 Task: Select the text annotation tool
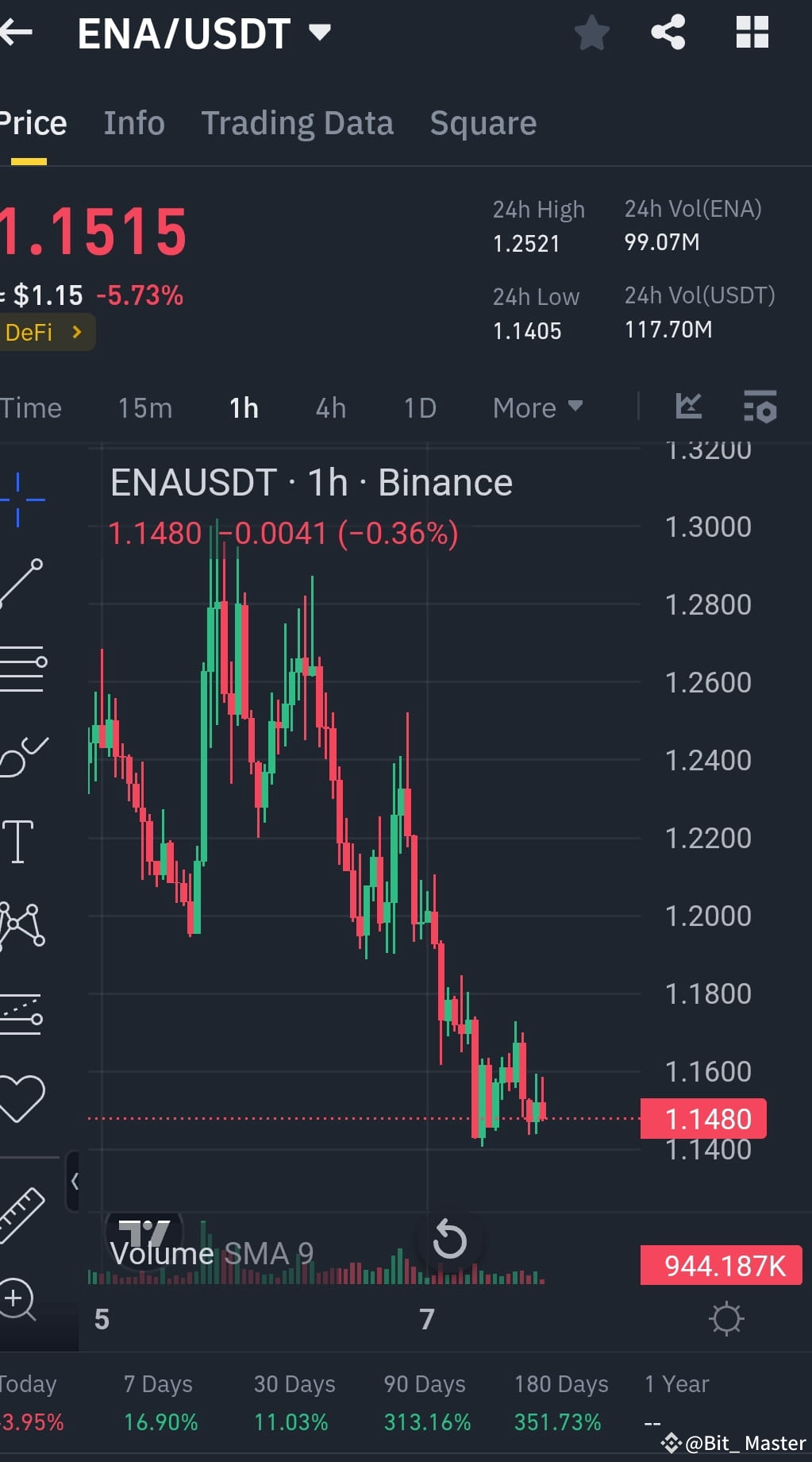click(19, 840)
